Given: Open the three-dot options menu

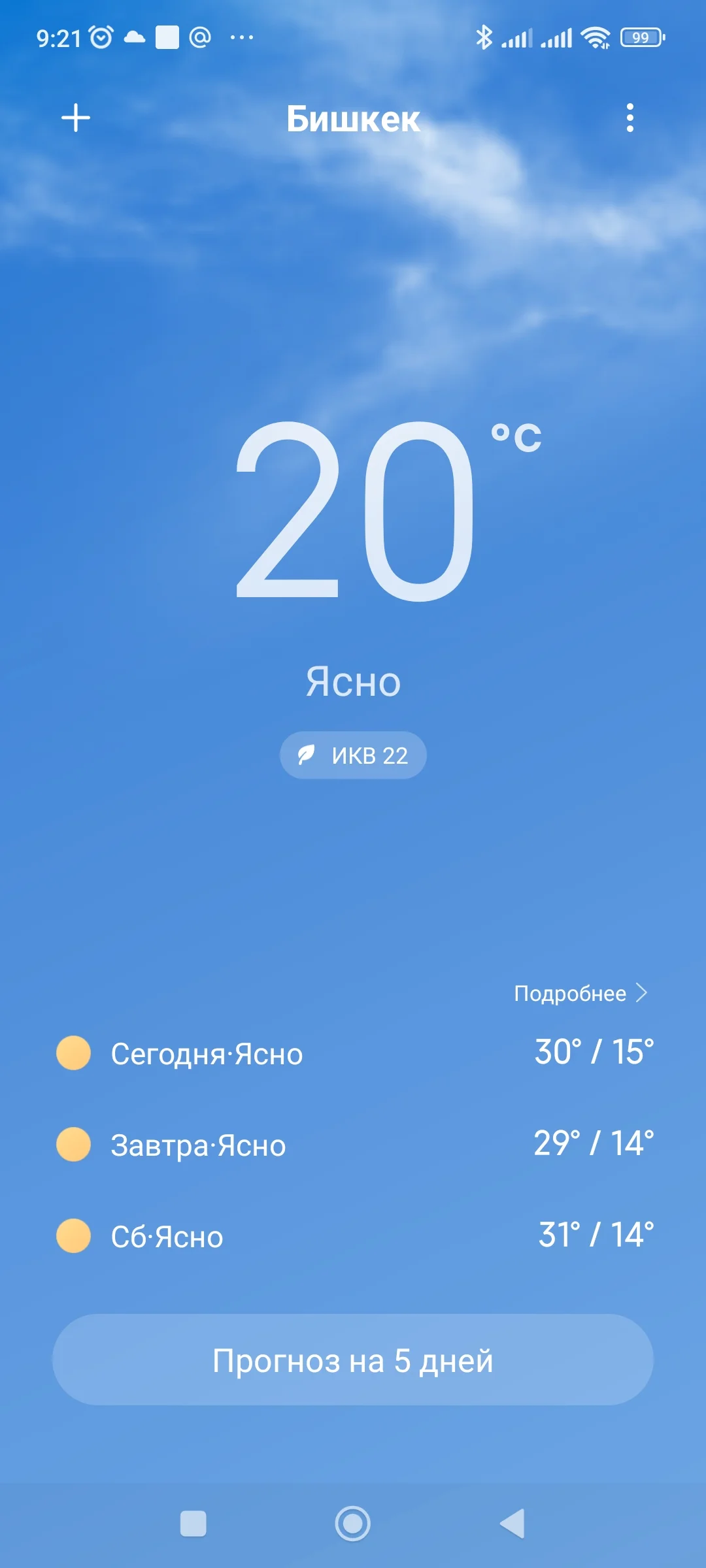Looking at the screenshot, I should pyautogui.click(x=630, y=118).
